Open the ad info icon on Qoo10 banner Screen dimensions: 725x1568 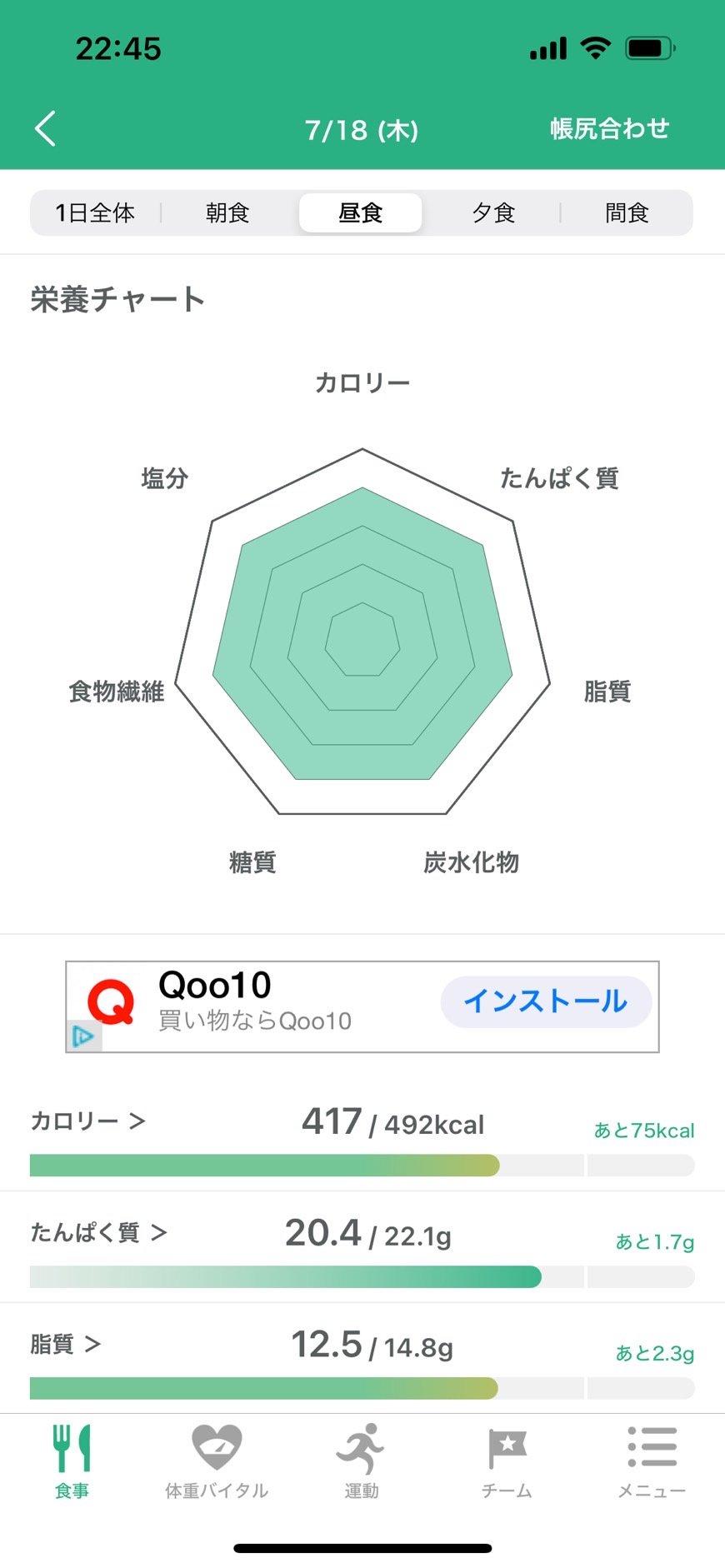[83, 1036]
